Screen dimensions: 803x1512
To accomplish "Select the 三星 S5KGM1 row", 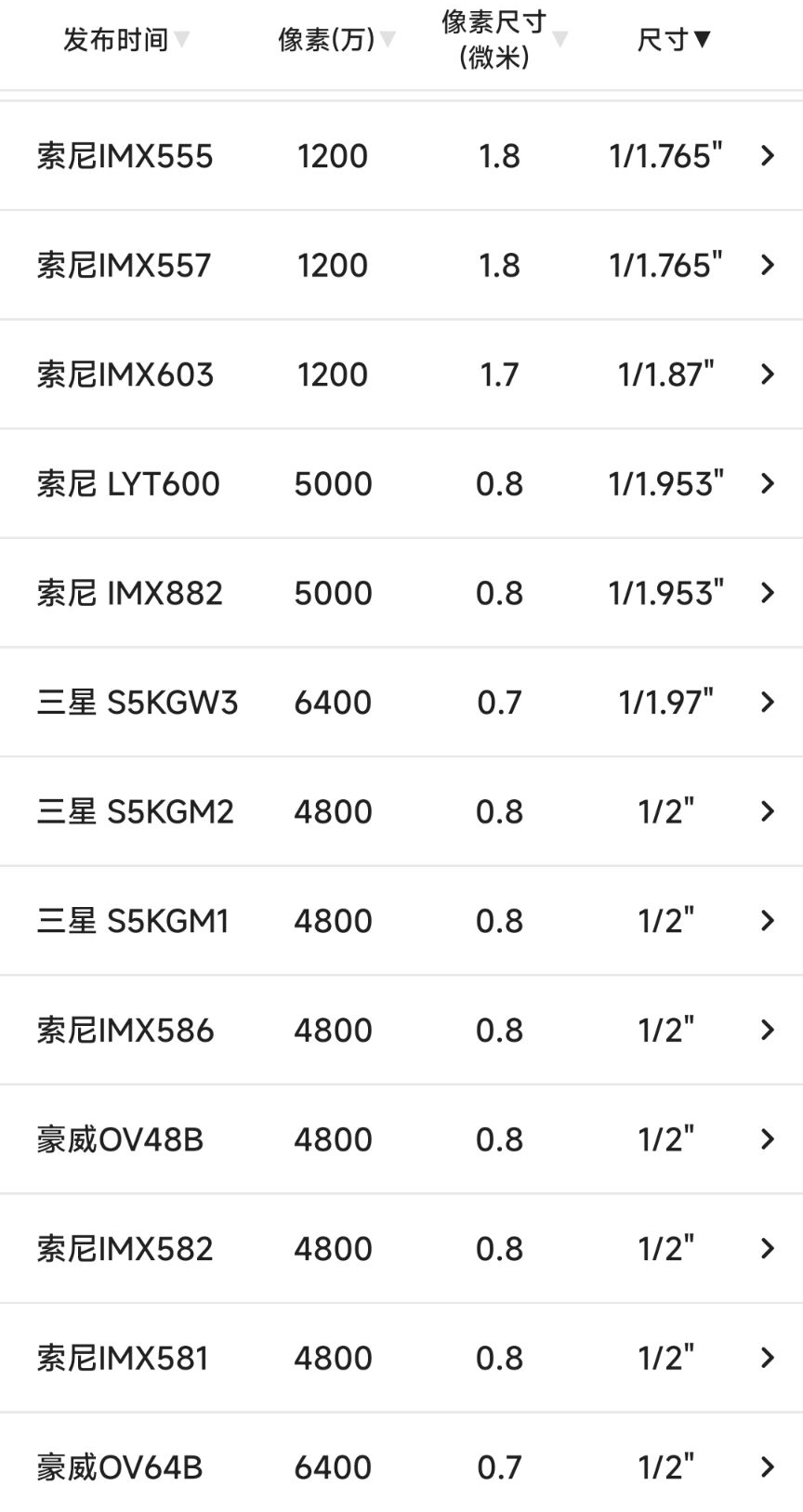I will coord(401,921).
